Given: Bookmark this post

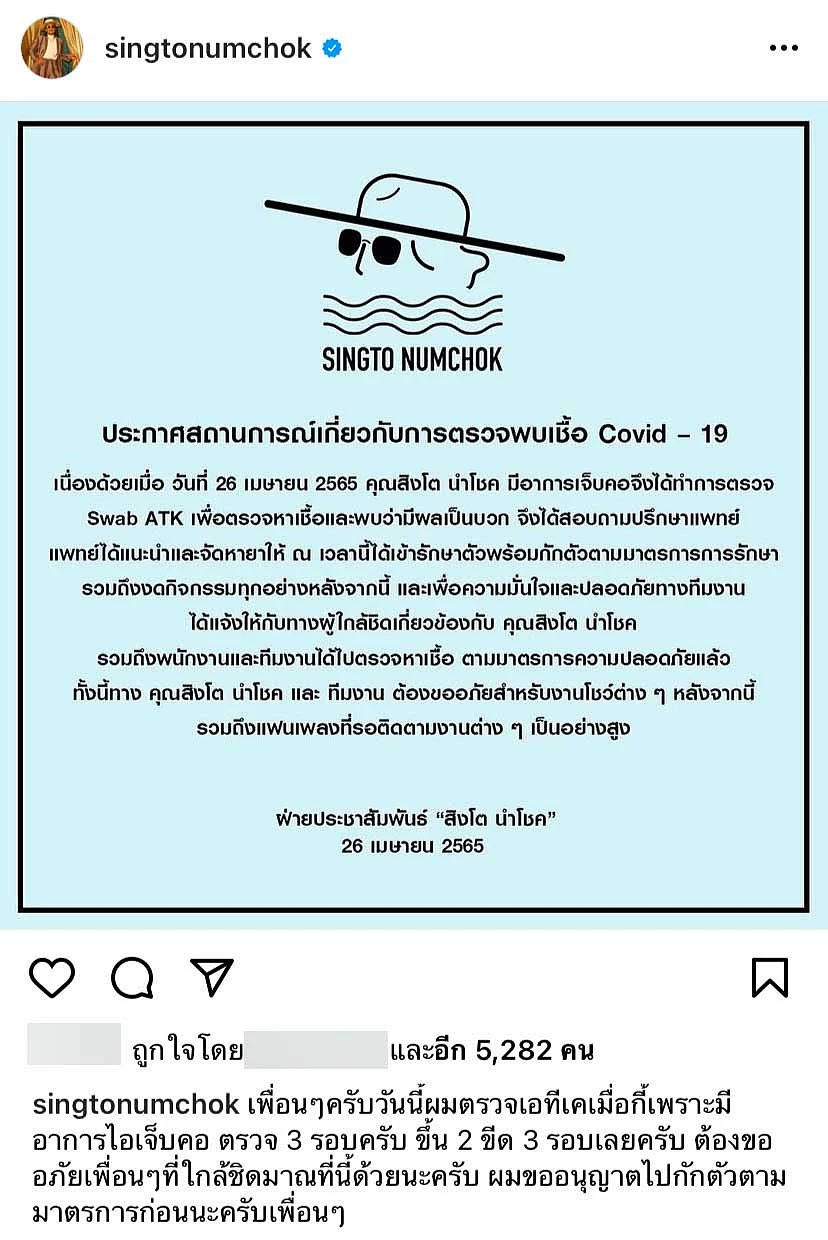Looking at the screenshot, I should click(x=770, y=977).
